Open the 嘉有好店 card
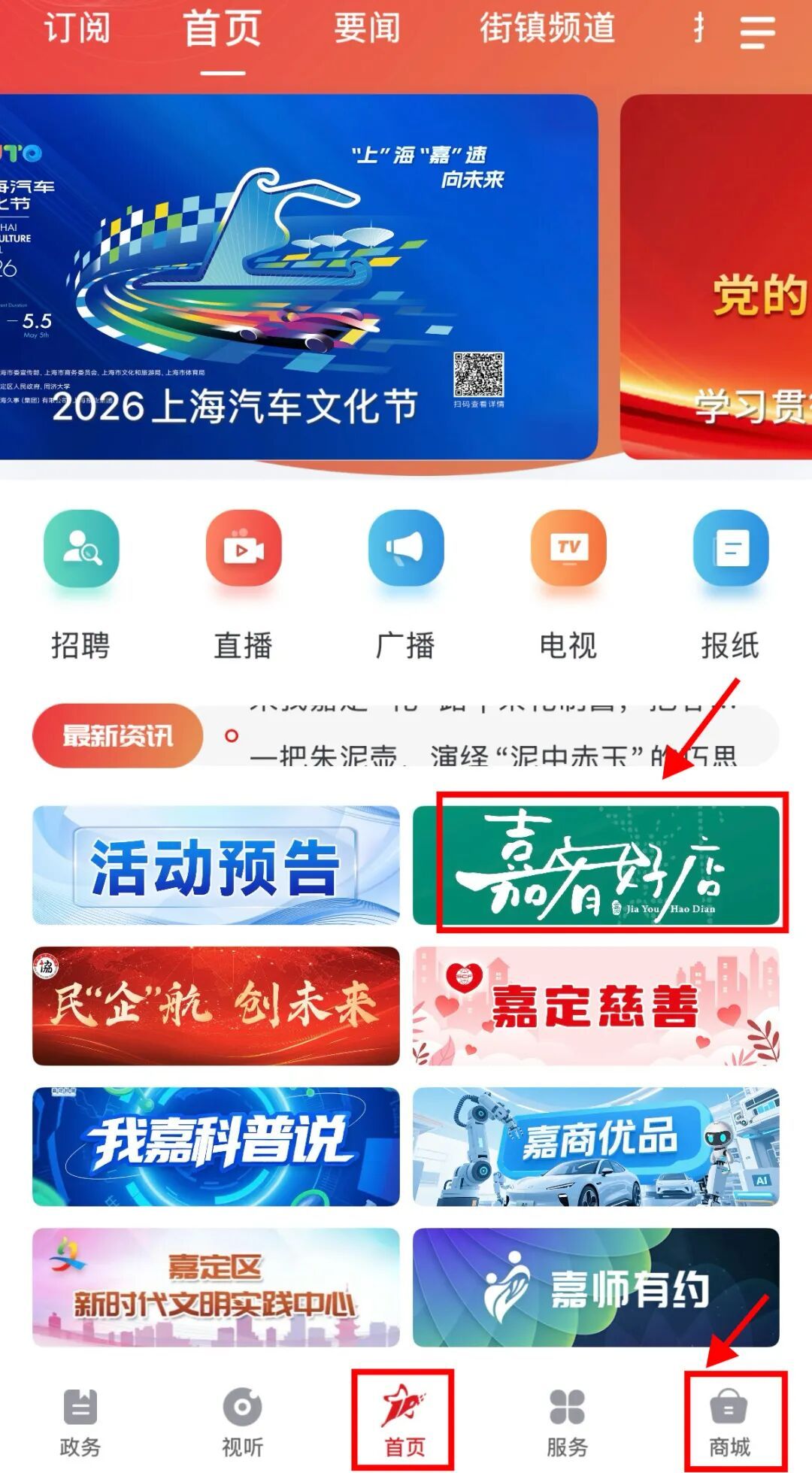This screenshot has height=1473, width=812. (x=596, y=865)
